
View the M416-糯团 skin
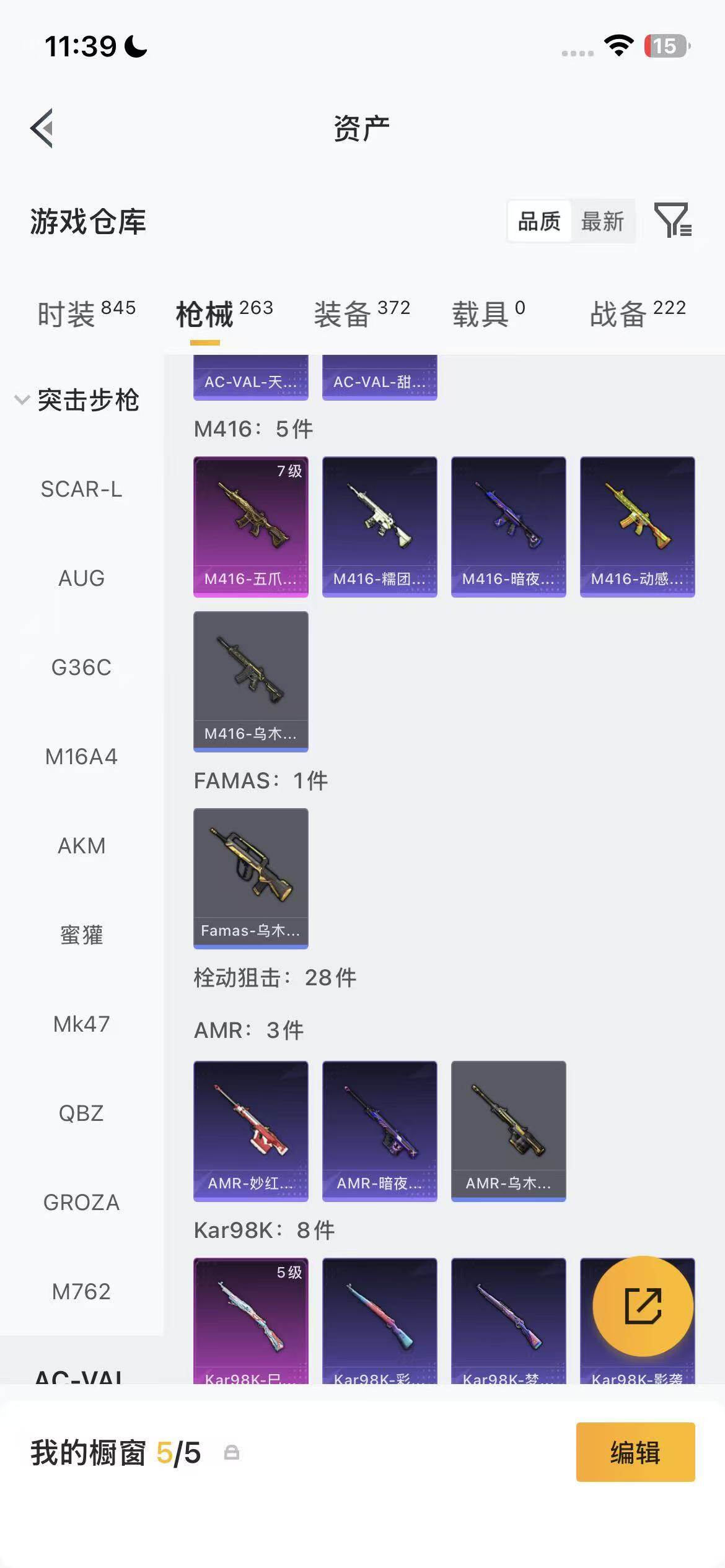(x=380, y=526)
